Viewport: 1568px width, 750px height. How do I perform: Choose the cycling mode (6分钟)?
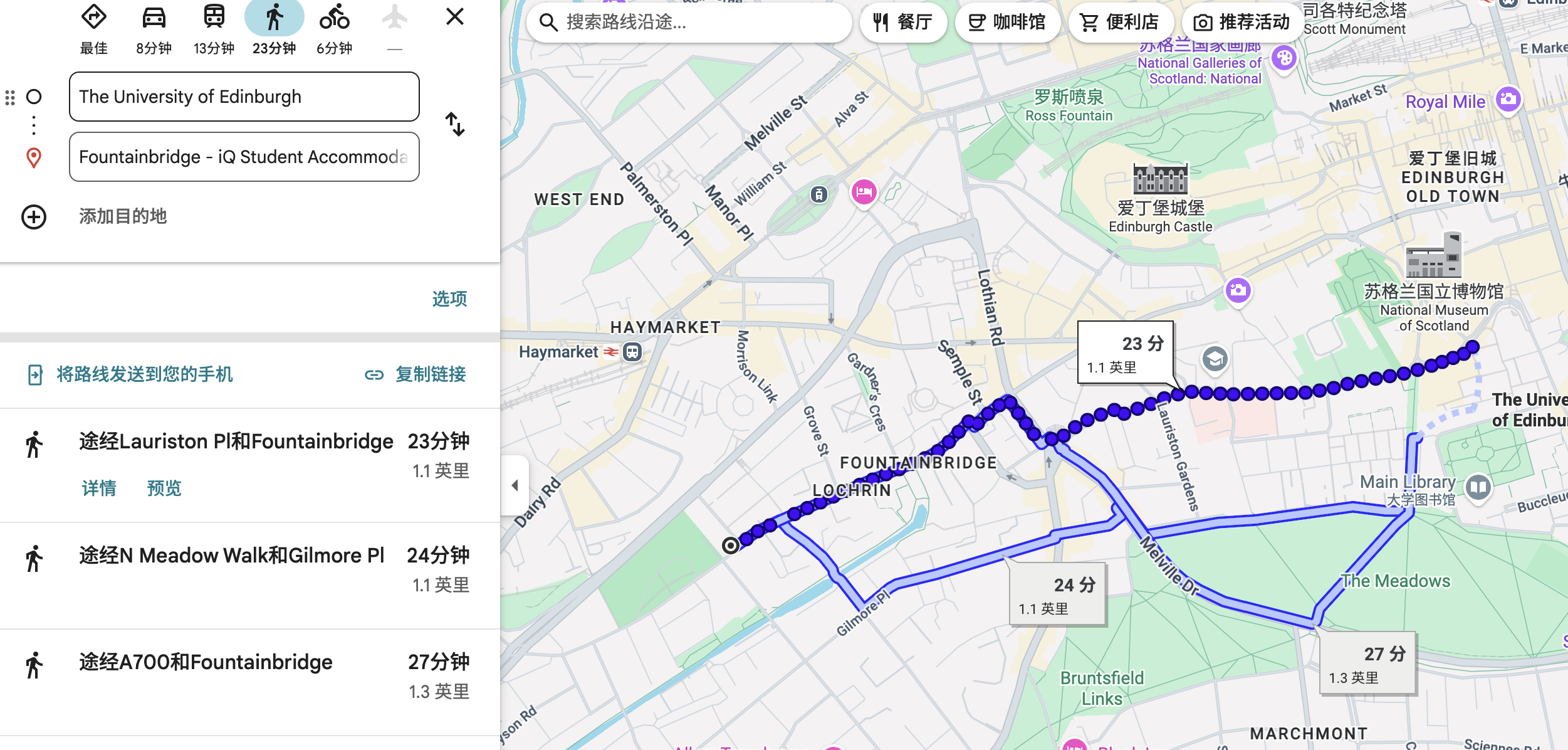(334, 28)
